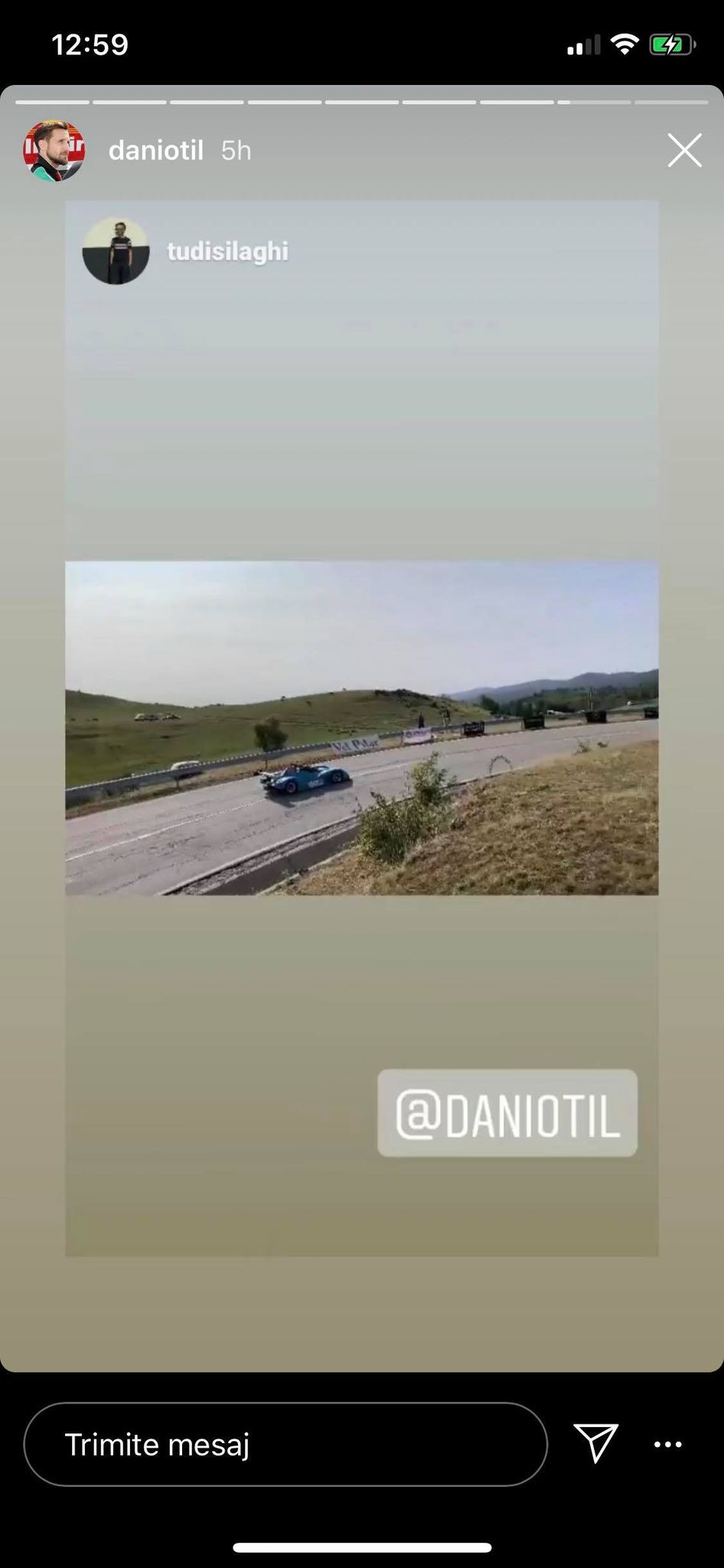Tap the @DANIOTIL mention sticker
724x1568 pixels.
pyautogui.click(x=507, y=1112)
